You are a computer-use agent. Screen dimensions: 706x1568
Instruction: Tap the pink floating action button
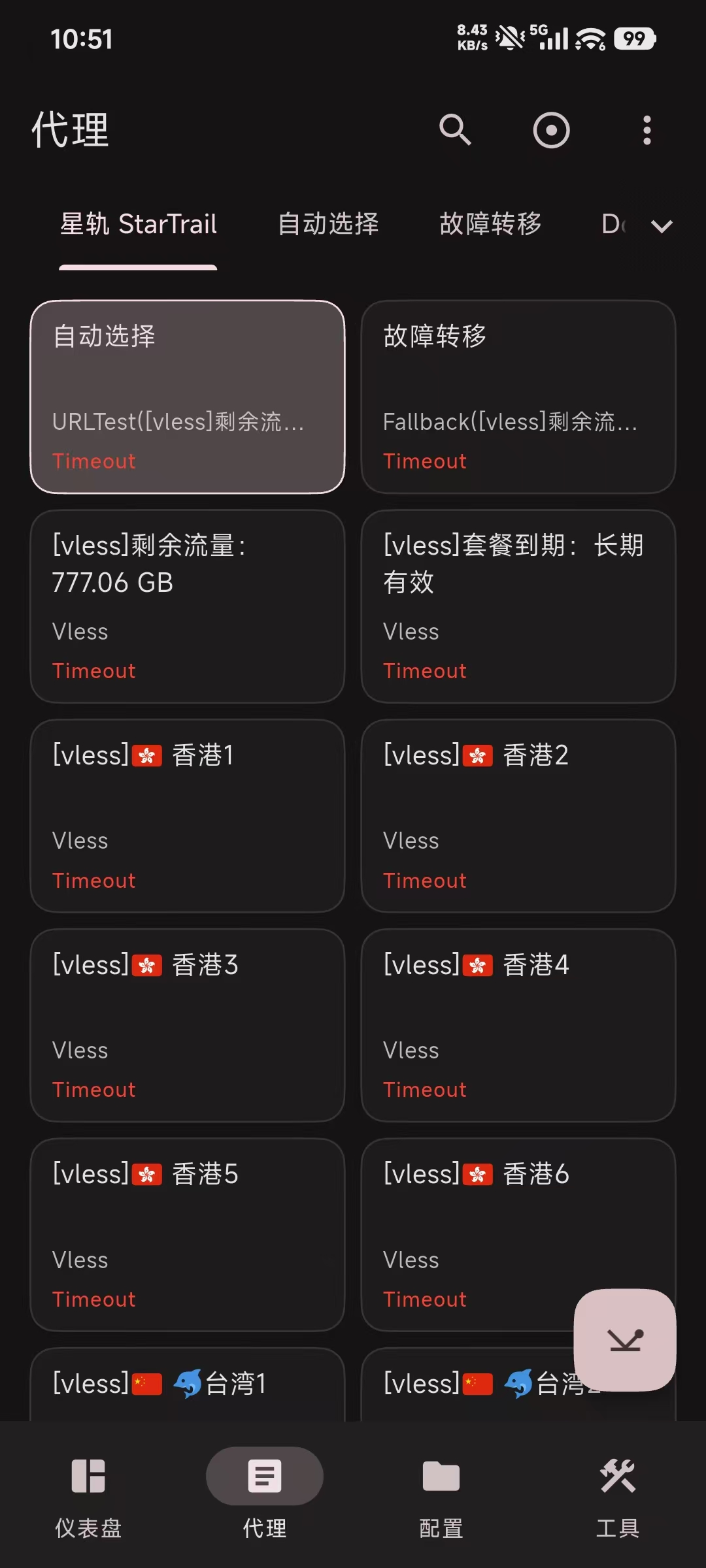tap(625, 1340)
